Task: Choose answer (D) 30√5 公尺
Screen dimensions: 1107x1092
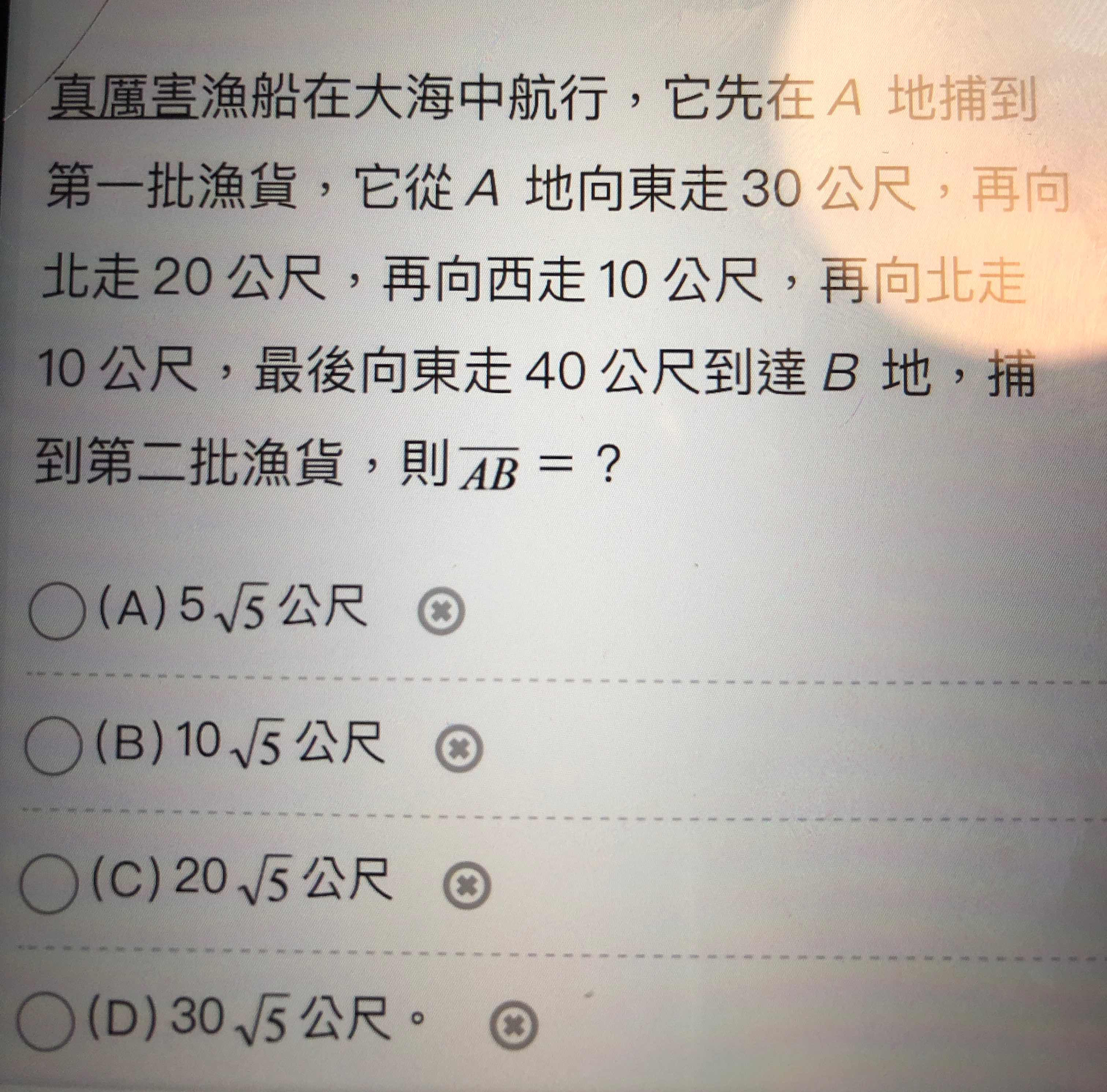Action: pyautogui.click(x=45, y=1021)
